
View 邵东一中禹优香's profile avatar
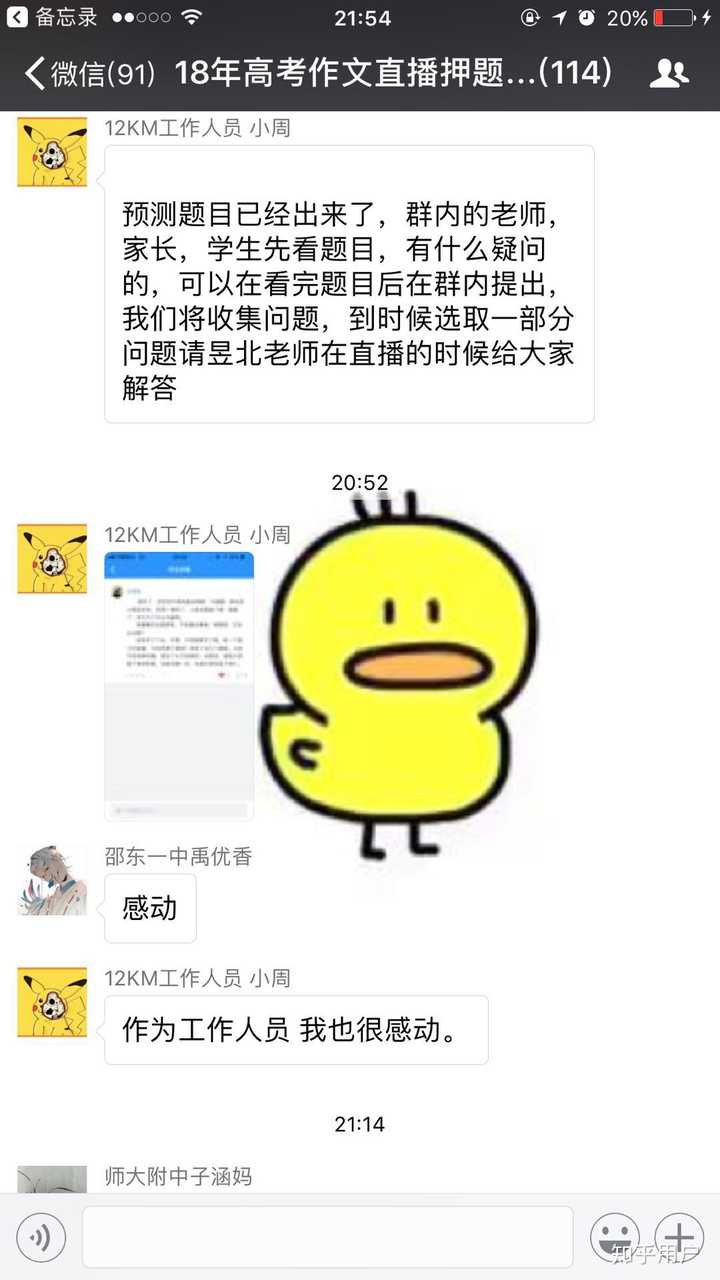coord(52,880)
